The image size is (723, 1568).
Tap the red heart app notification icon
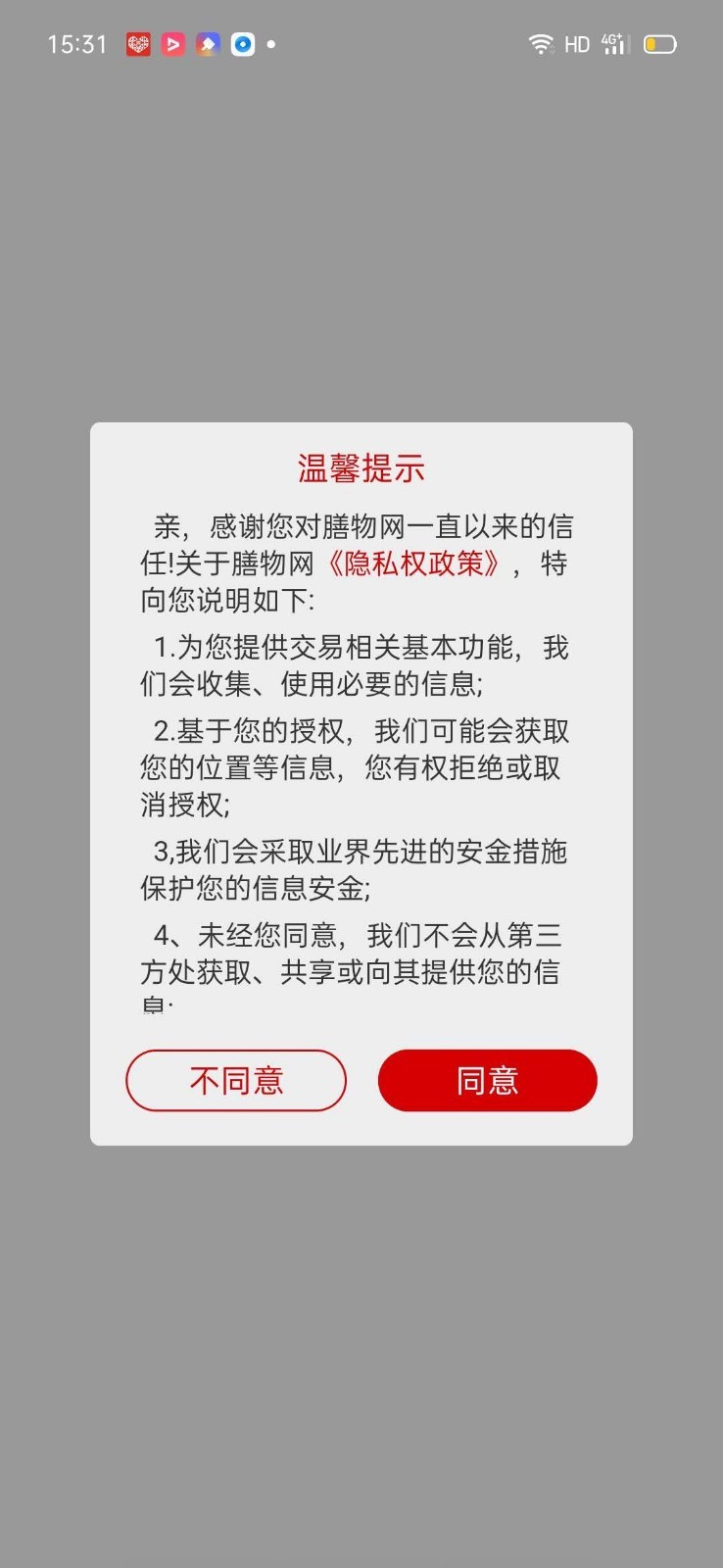click(136, 43)
